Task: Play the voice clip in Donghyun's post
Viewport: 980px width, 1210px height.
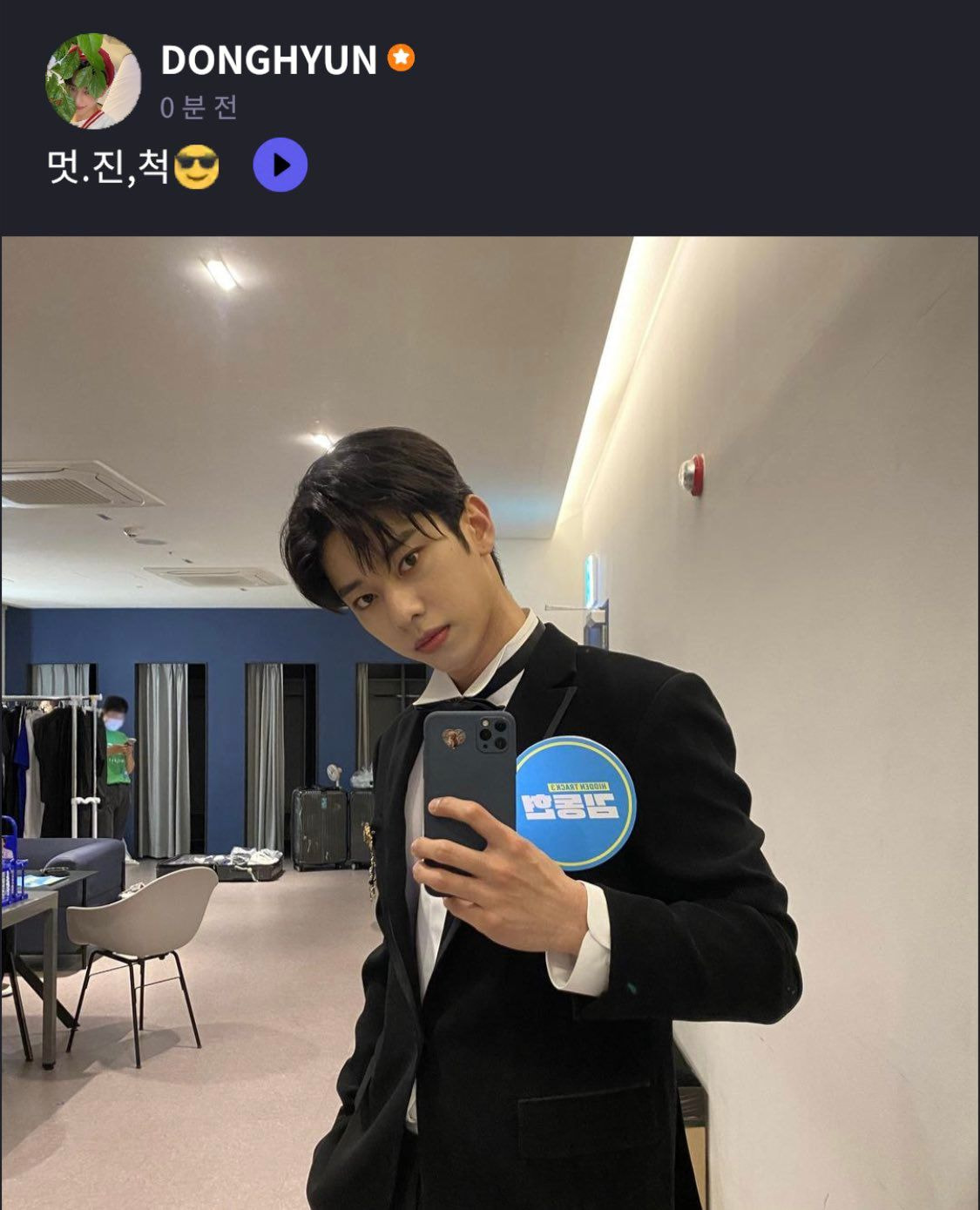Action: coord(280,165)
